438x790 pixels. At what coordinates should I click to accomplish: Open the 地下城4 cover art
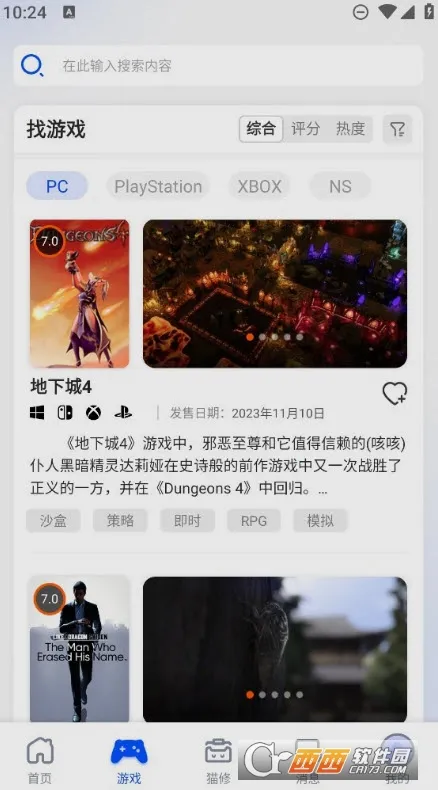pos(79,293)
